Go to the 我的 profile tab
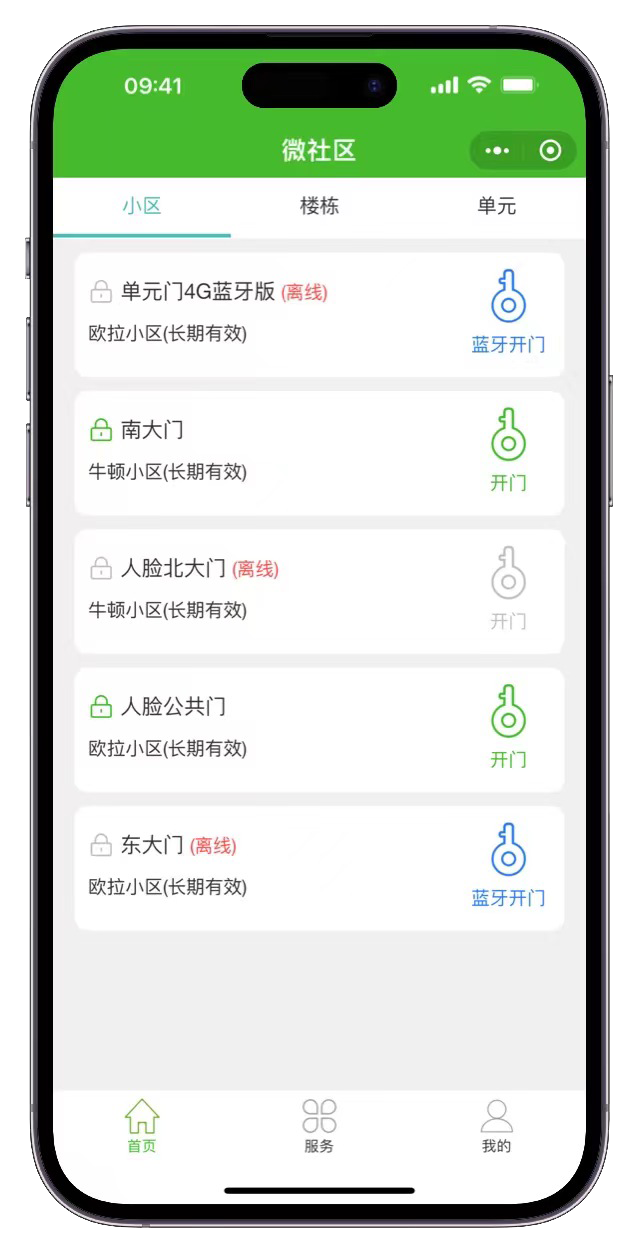The height and width of the screenshot is (1253, 639). point(496,1127)
